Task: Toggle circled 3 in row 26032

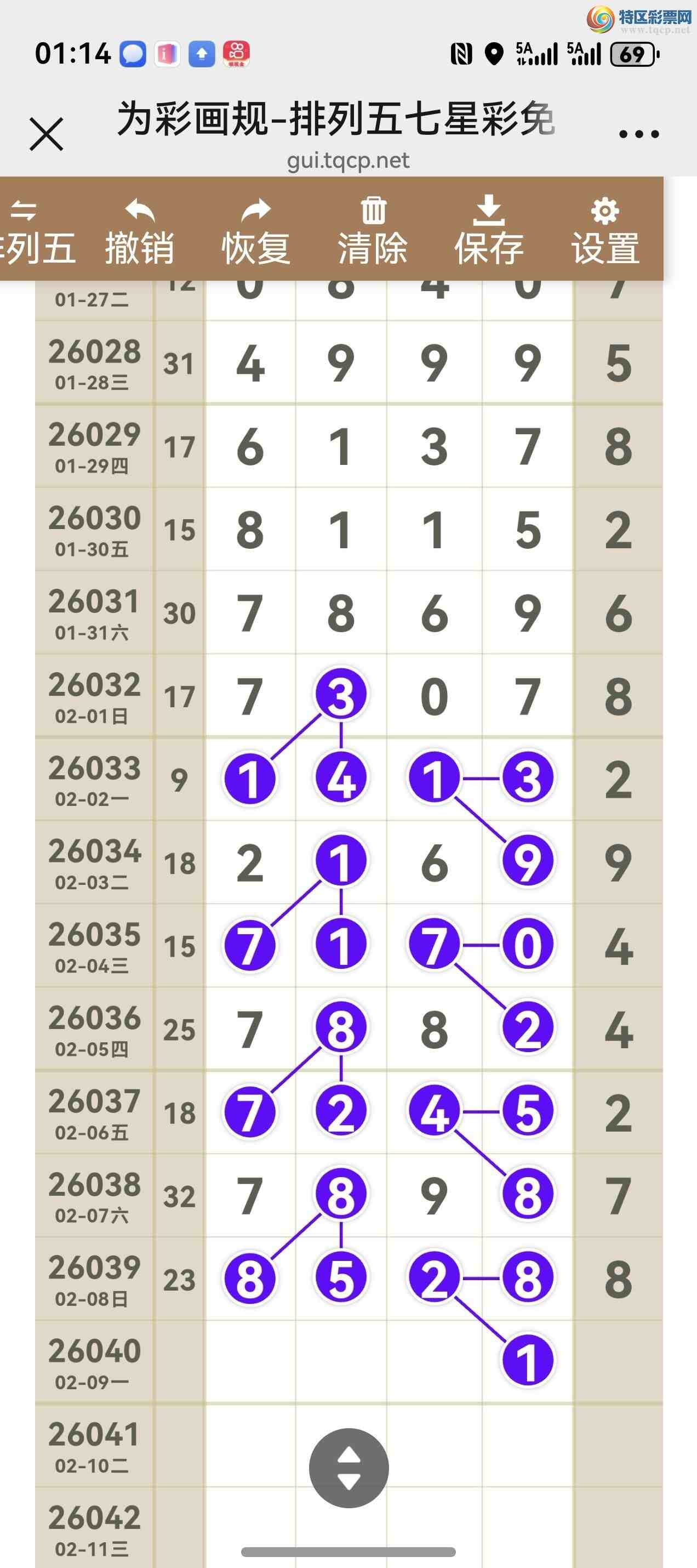Action: click(x=341, y=695)
